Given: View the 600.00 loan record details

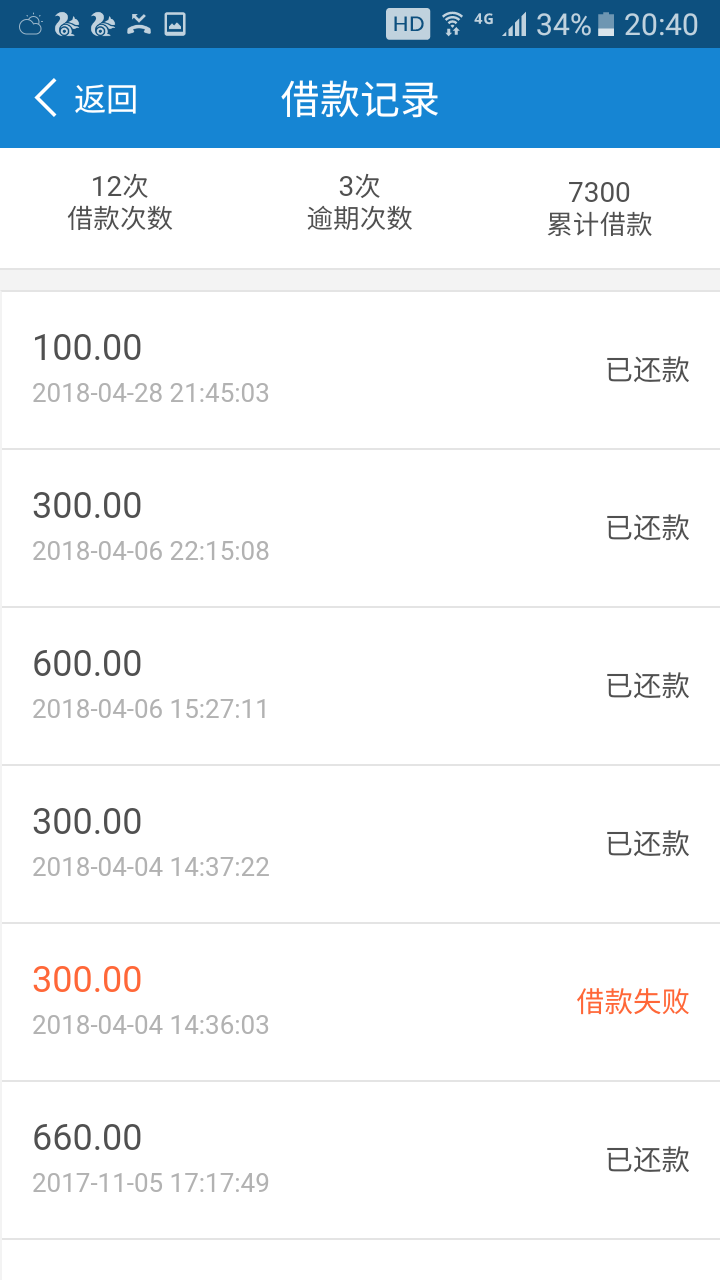Looking at the screenshot, I should tap(360, 686).
